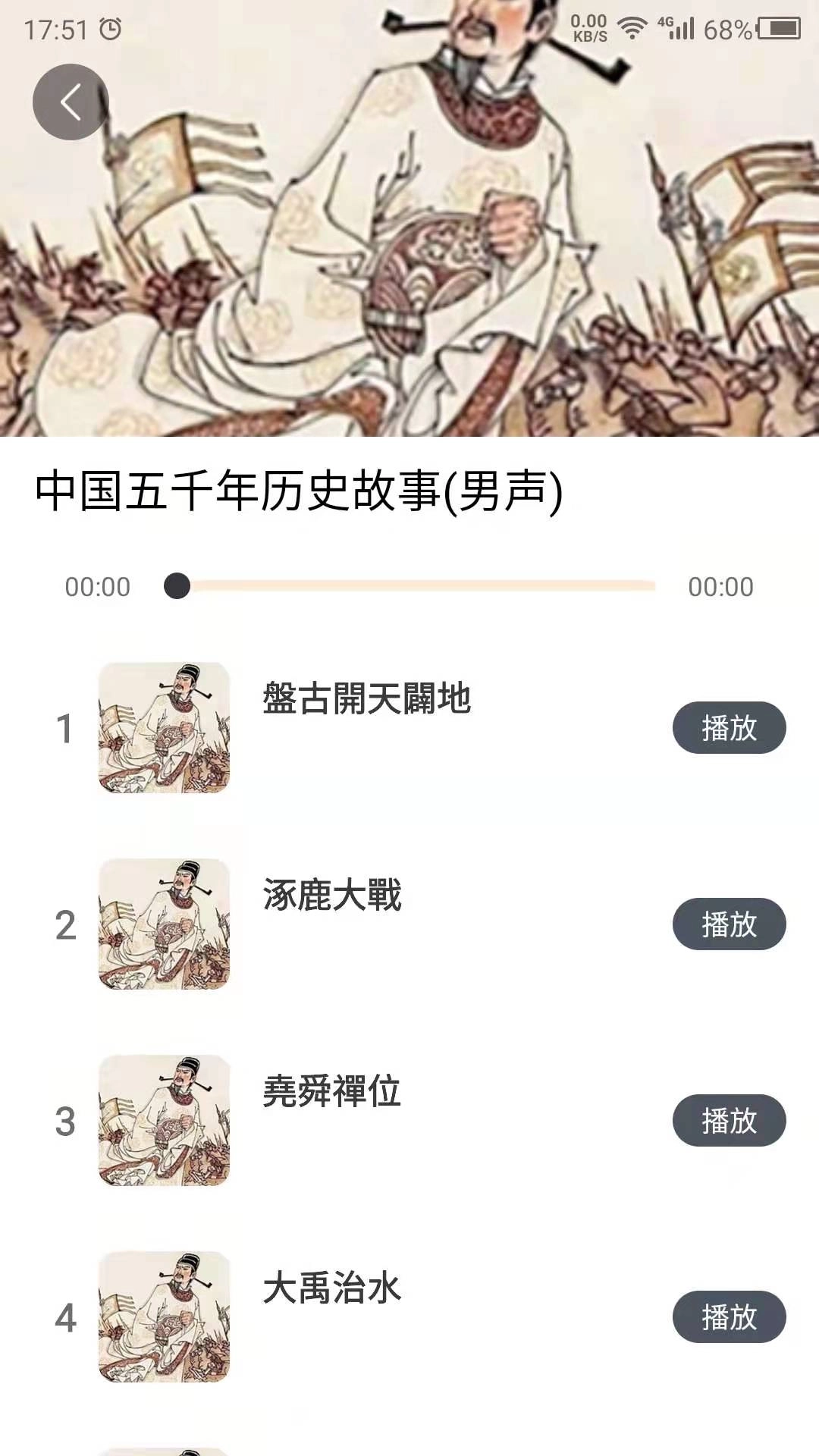This screenshot has height=1456, width=819.
Task: Play the track 盤古開天闢地
Action: 728,727
